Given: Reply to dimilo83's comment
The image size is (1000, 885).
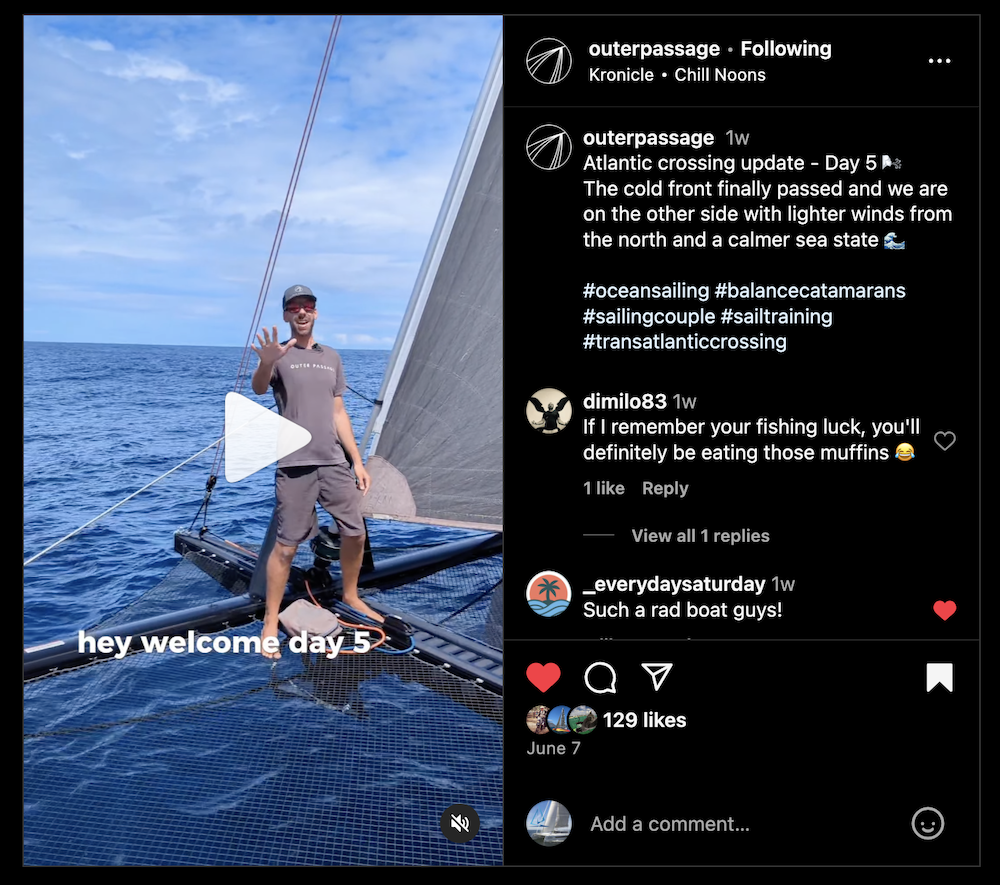Looking at the screenshot, I should pos(665,488).
